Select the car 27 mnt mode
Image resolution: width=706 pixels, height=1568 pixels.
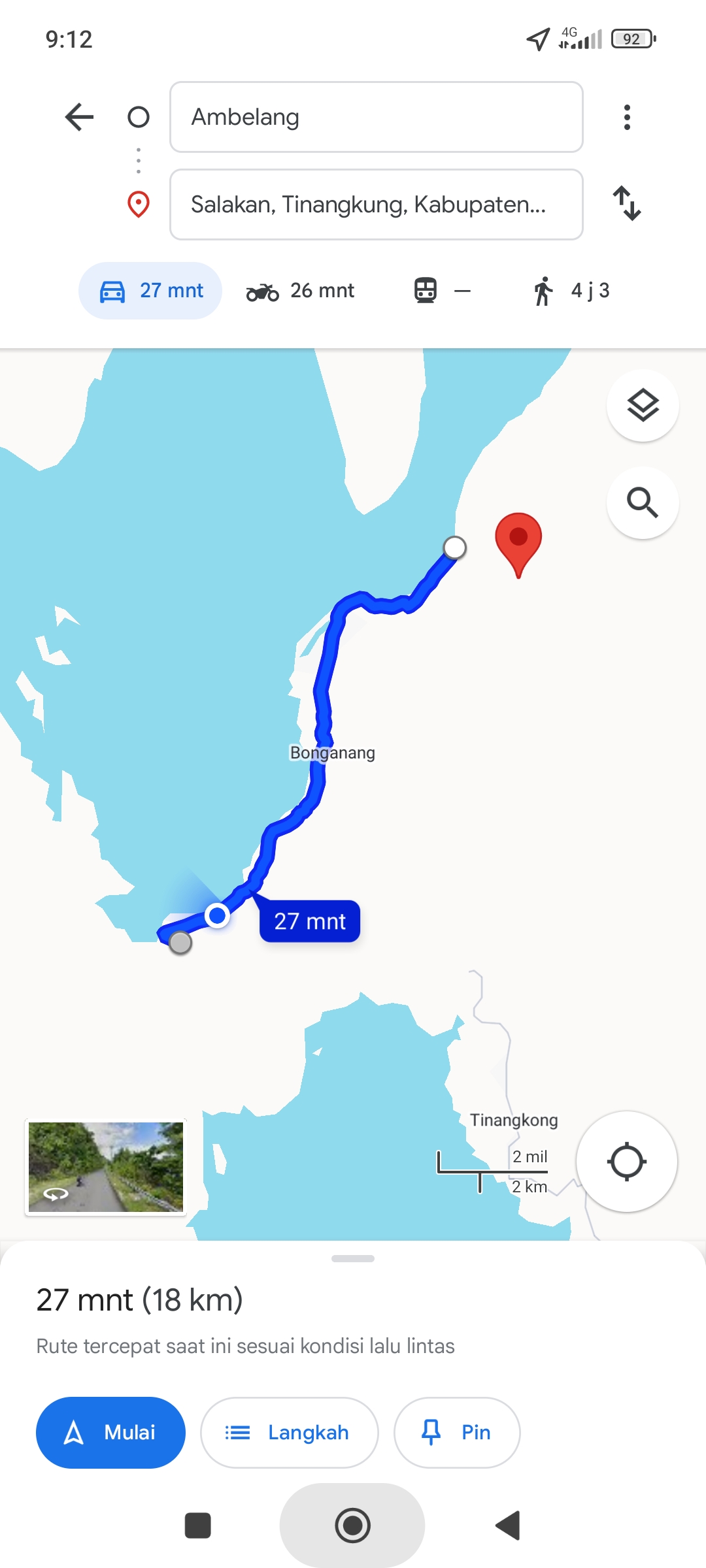150,291
